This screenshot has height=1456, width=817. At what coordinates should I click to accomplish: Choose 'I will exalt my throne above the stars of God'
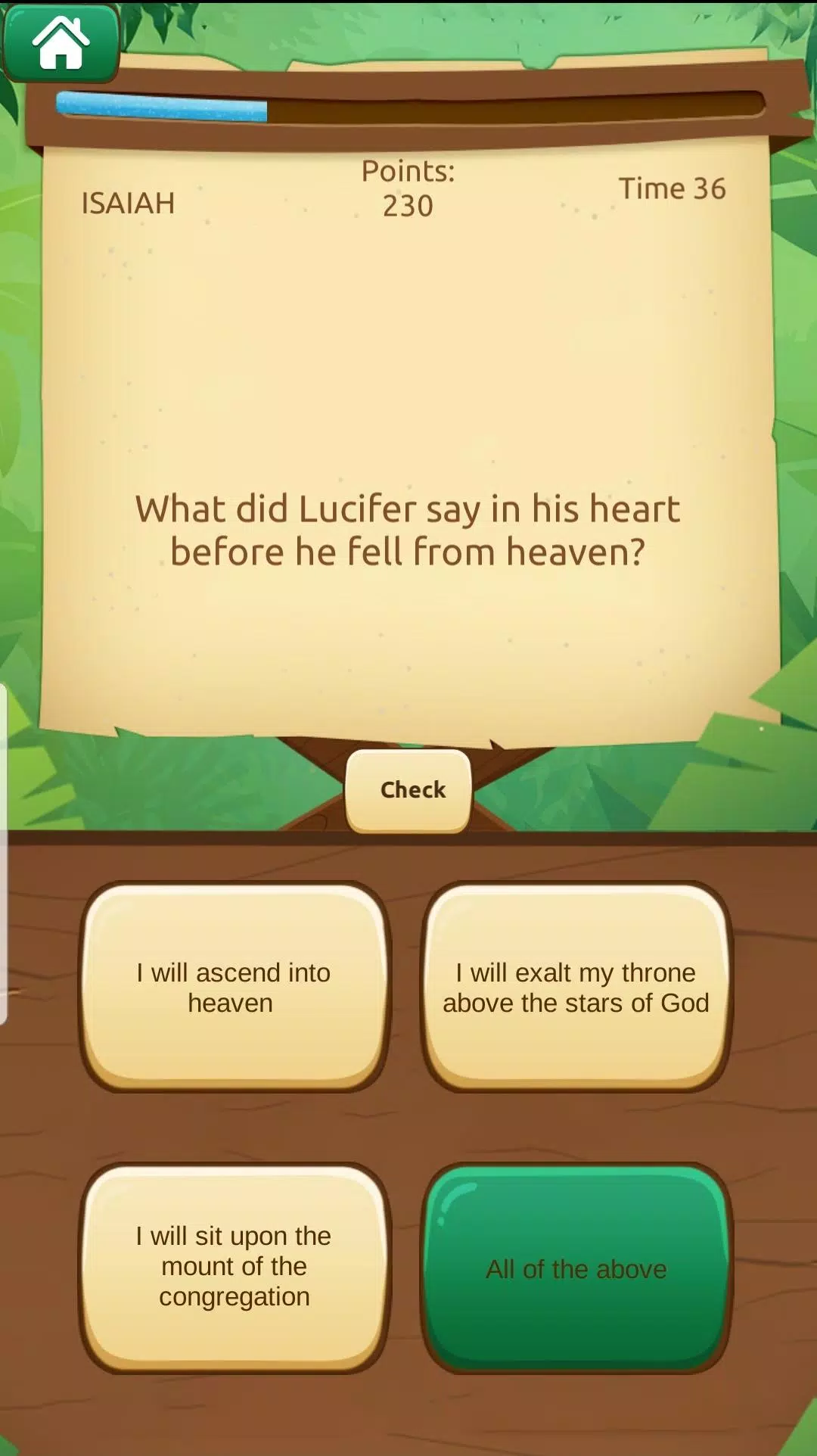576,987
